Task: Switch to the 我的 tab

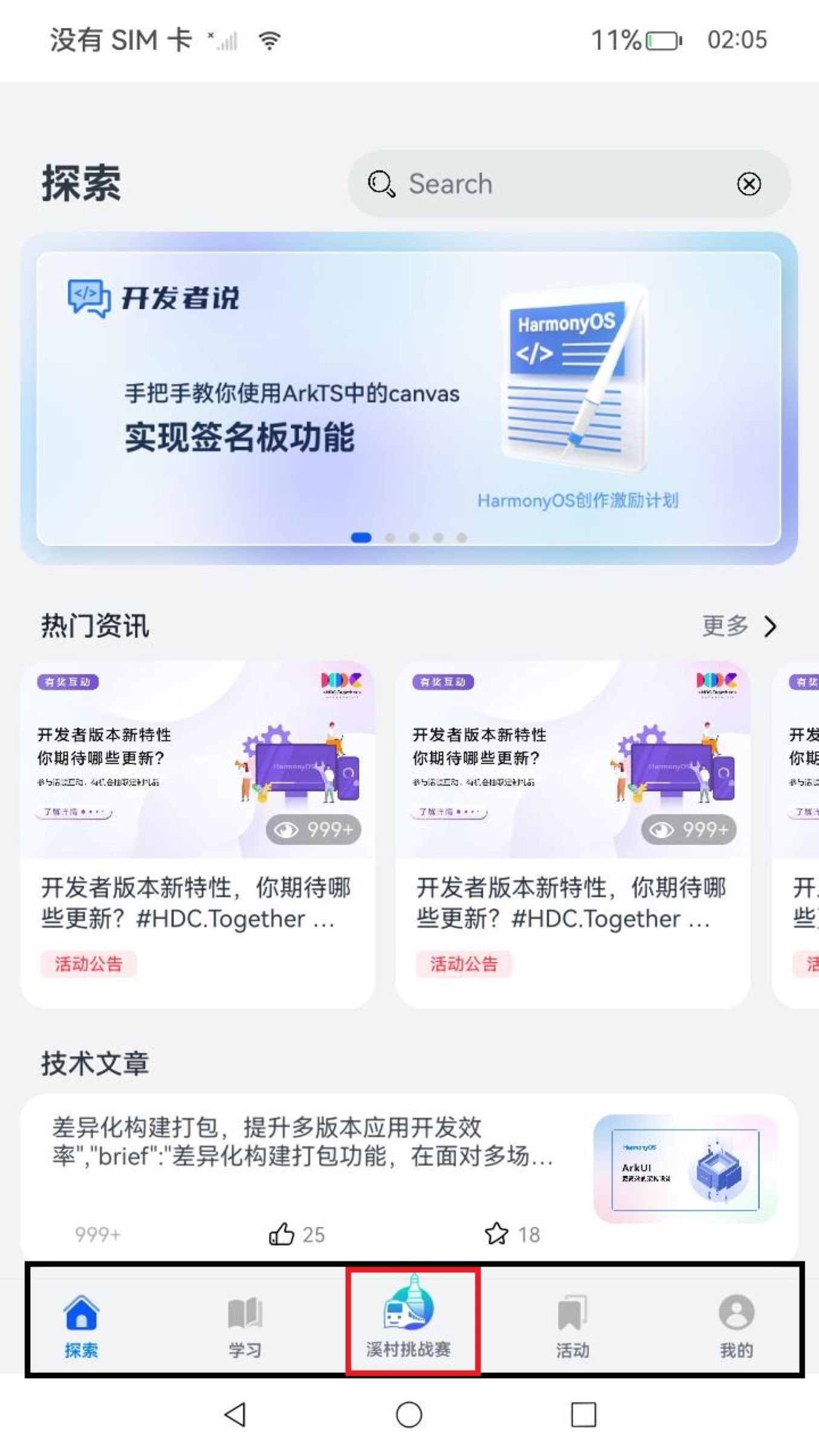Action: click(x=736, y=1325)
